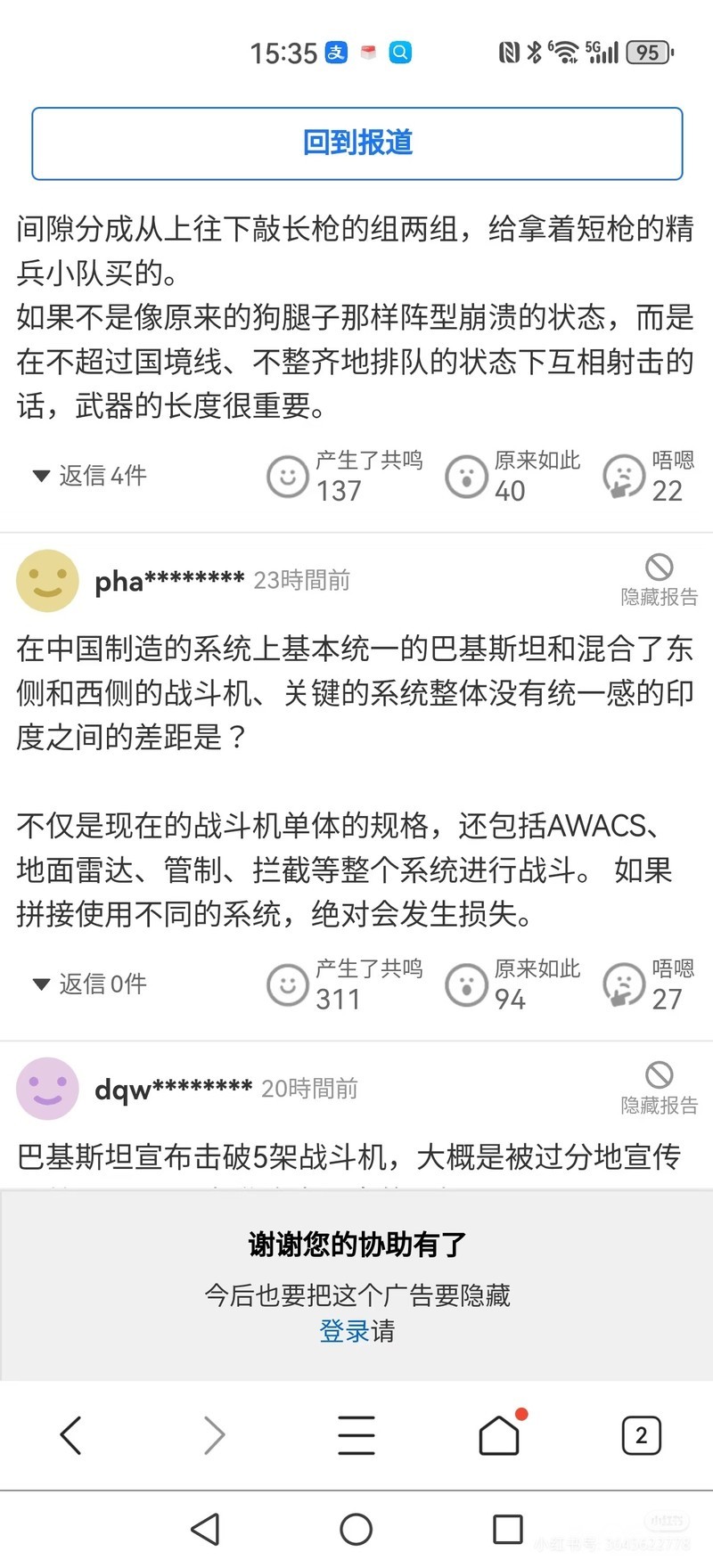The height and width of the screenshot is (1568, 713).
Task: Hide and report pha's comment
Action: [659, 579]
